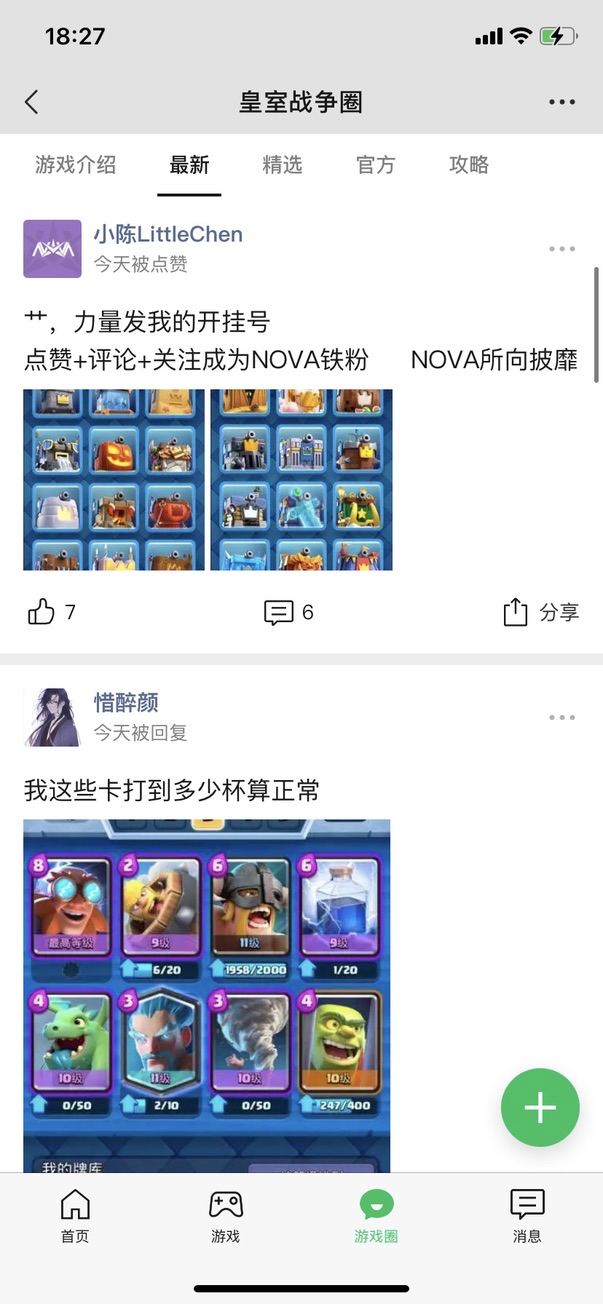The width and height of the screenshot is (603, 1304).
Task: Open the 消息 tab
Action: (x=527, y=1216)
